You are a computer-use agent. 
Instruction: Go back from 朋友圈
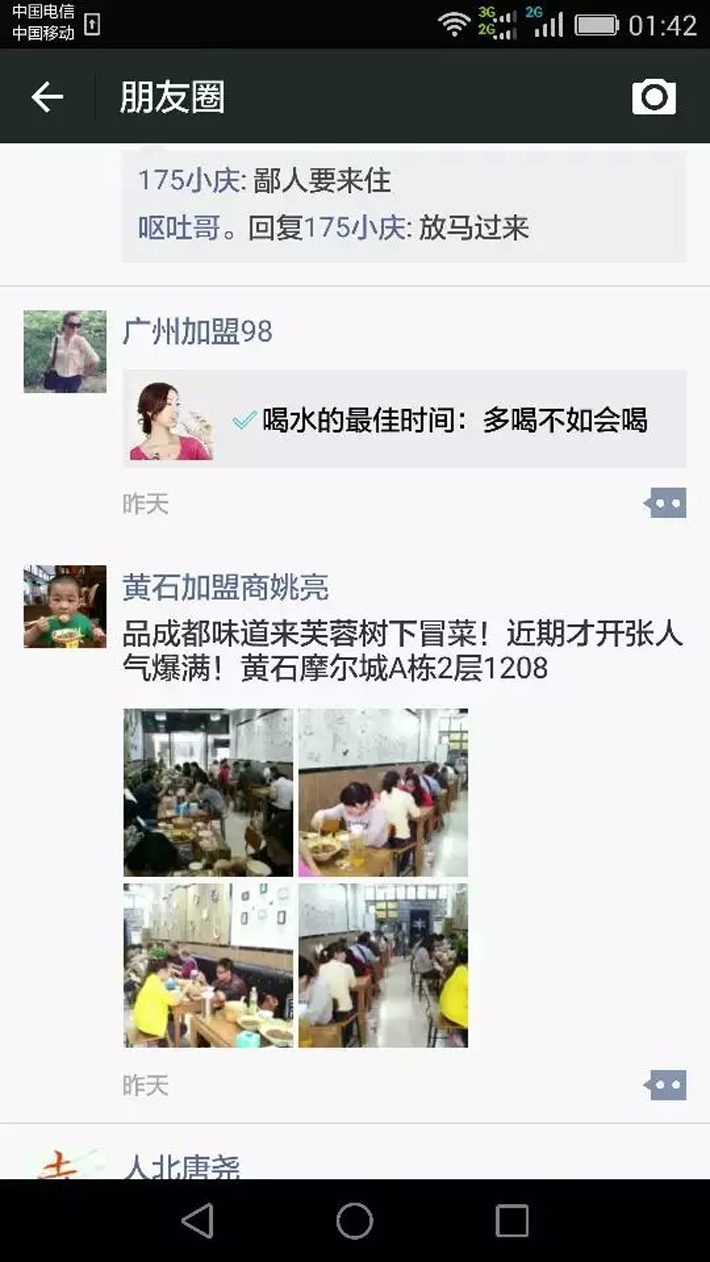[47, 97]
